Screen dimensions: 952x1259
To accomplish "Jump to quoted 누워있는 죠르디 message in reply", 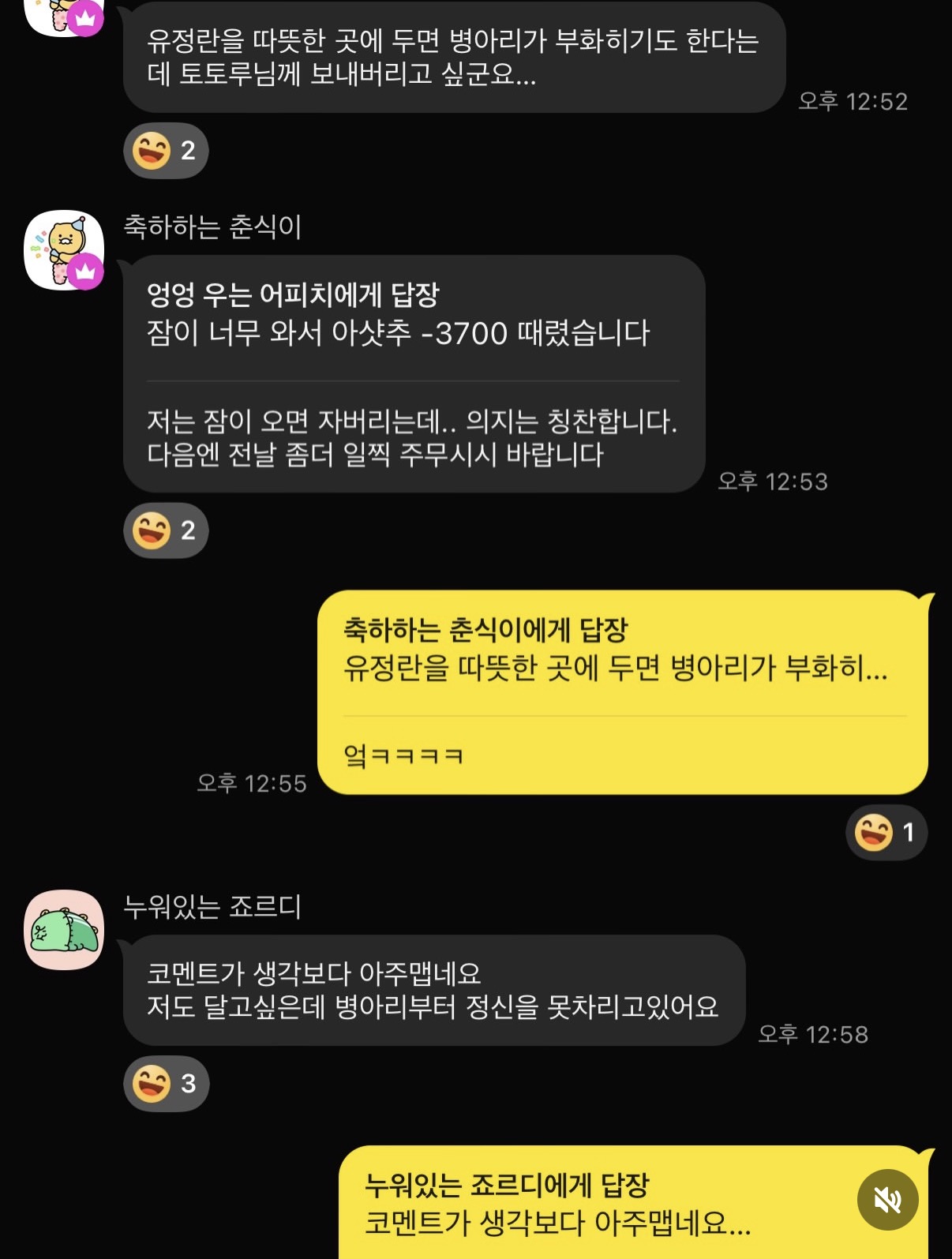I will tap(557, 1205).
